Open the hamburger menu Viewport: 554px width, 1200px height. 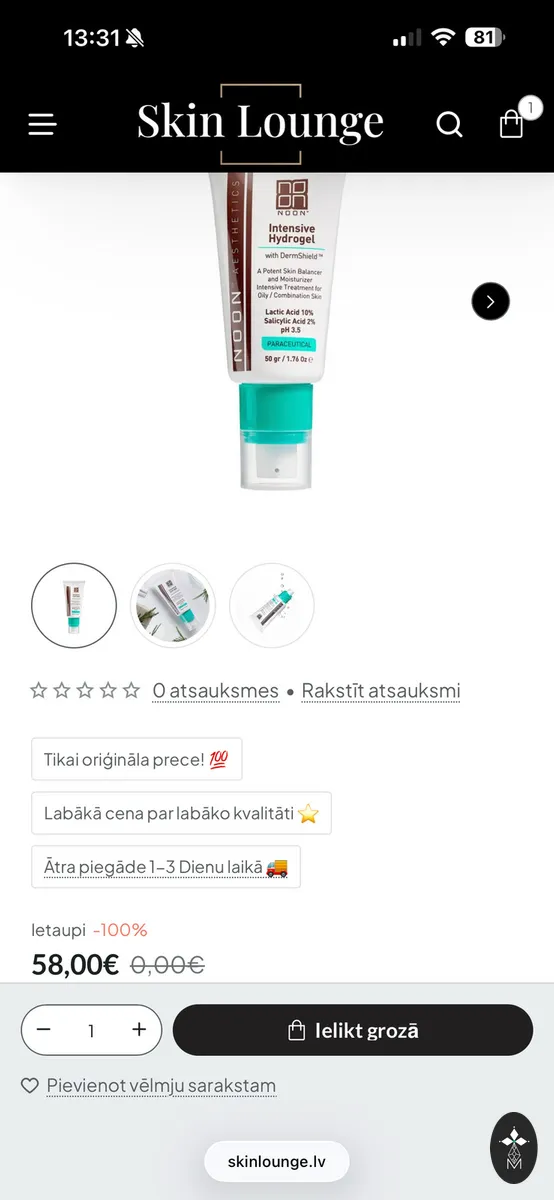pos(42,124)
